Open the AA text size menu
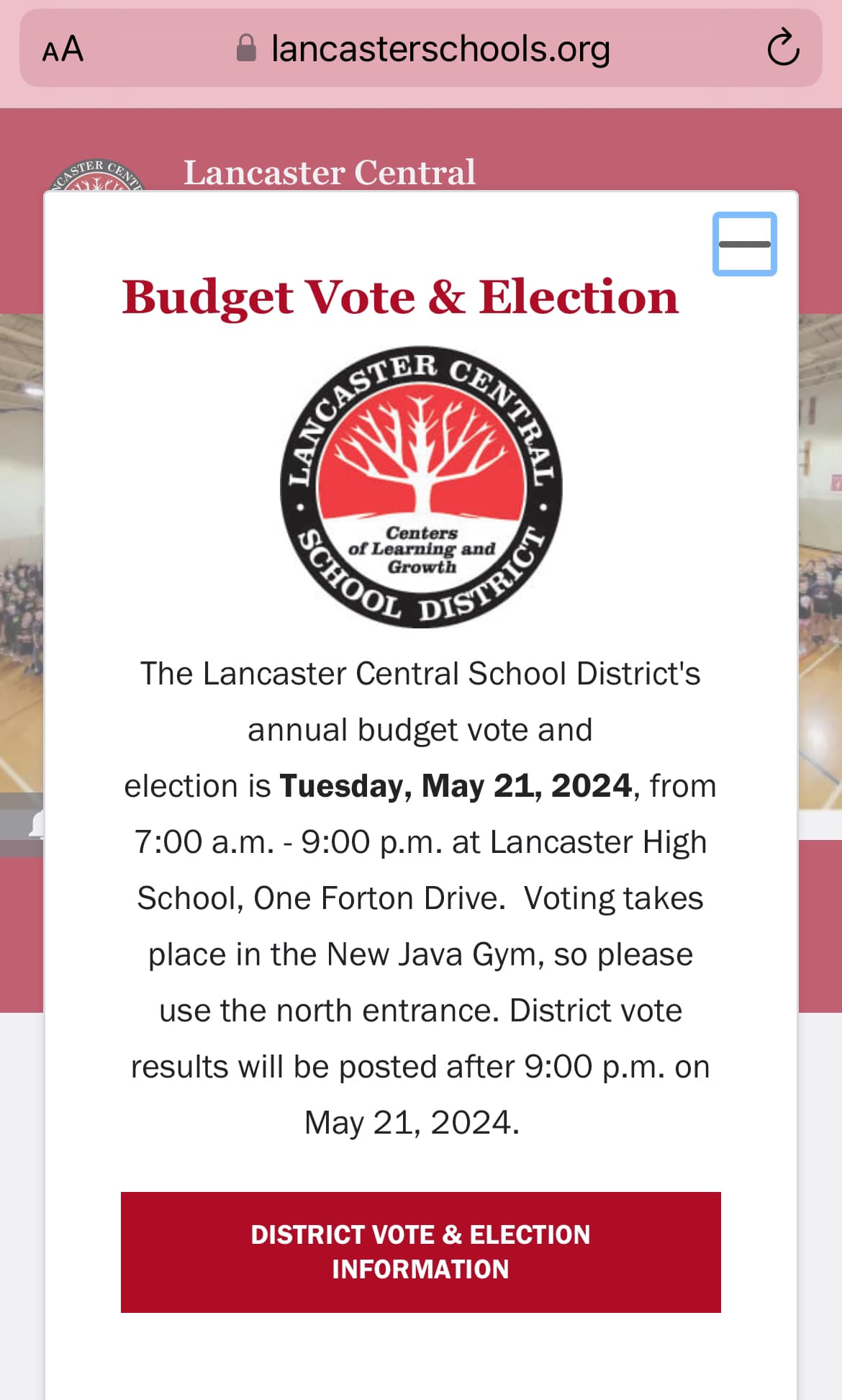 click(x=63, y=49)
